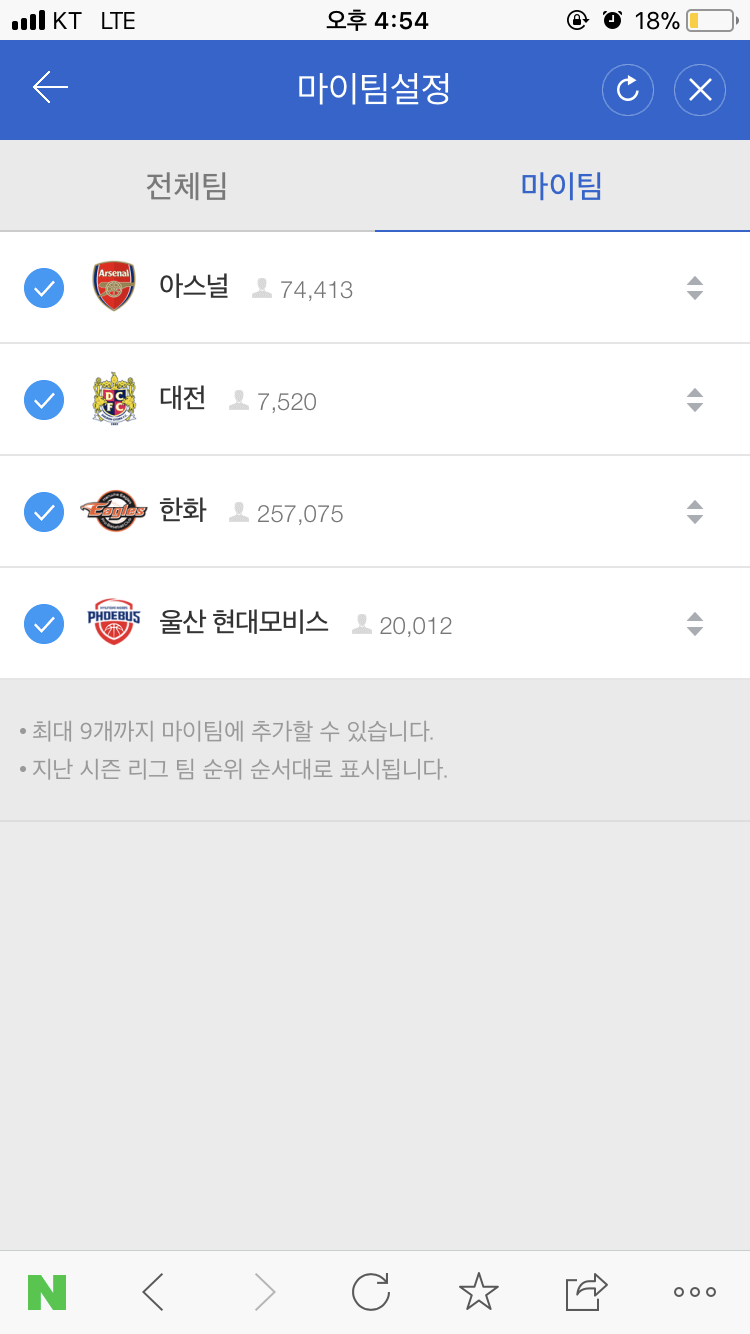750x1334 pixels.
Task: Bookmark this page with the star
Action: [x=478, y=1292]
